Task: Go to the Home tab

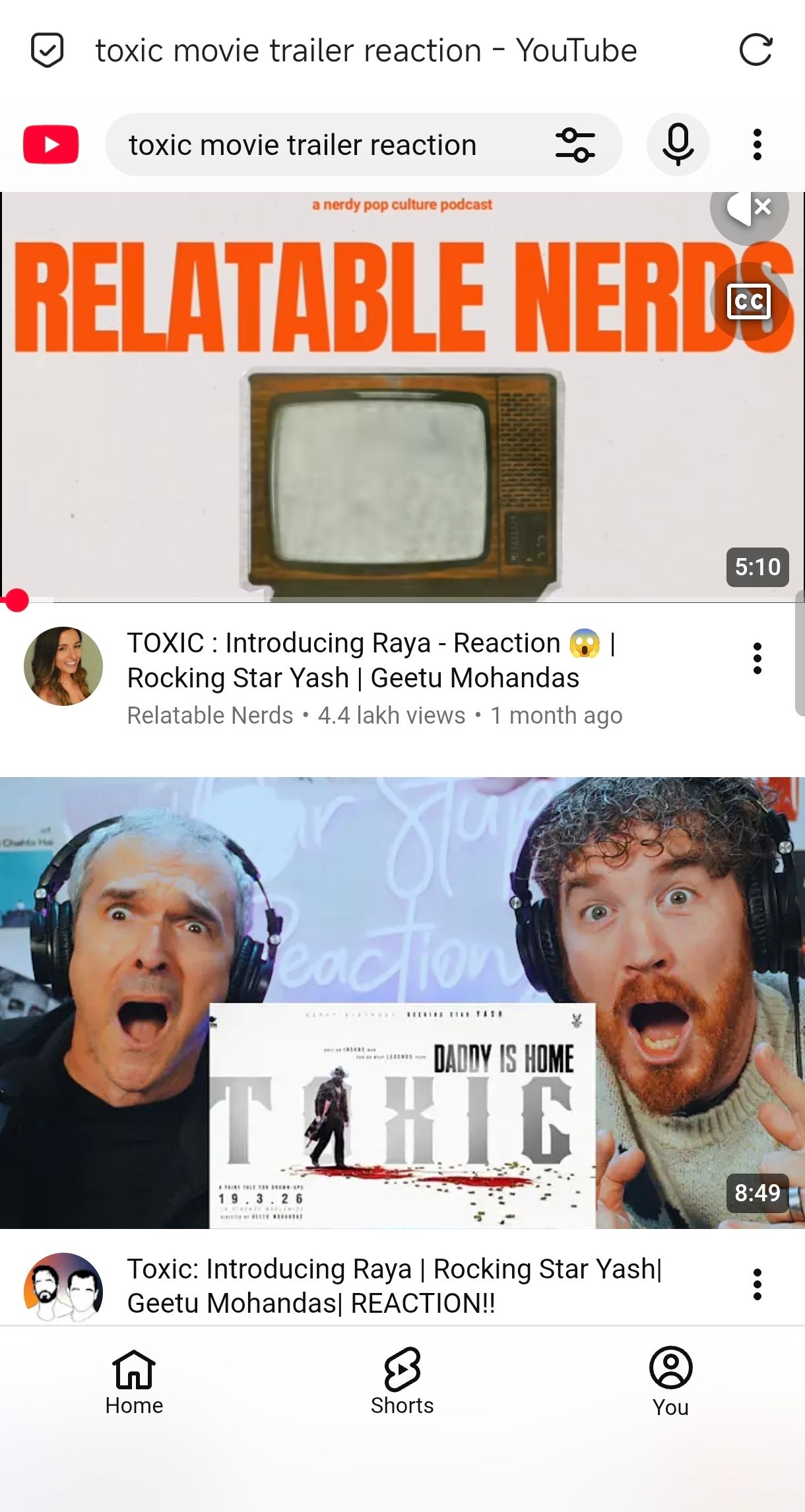Action: point(134,1382)
